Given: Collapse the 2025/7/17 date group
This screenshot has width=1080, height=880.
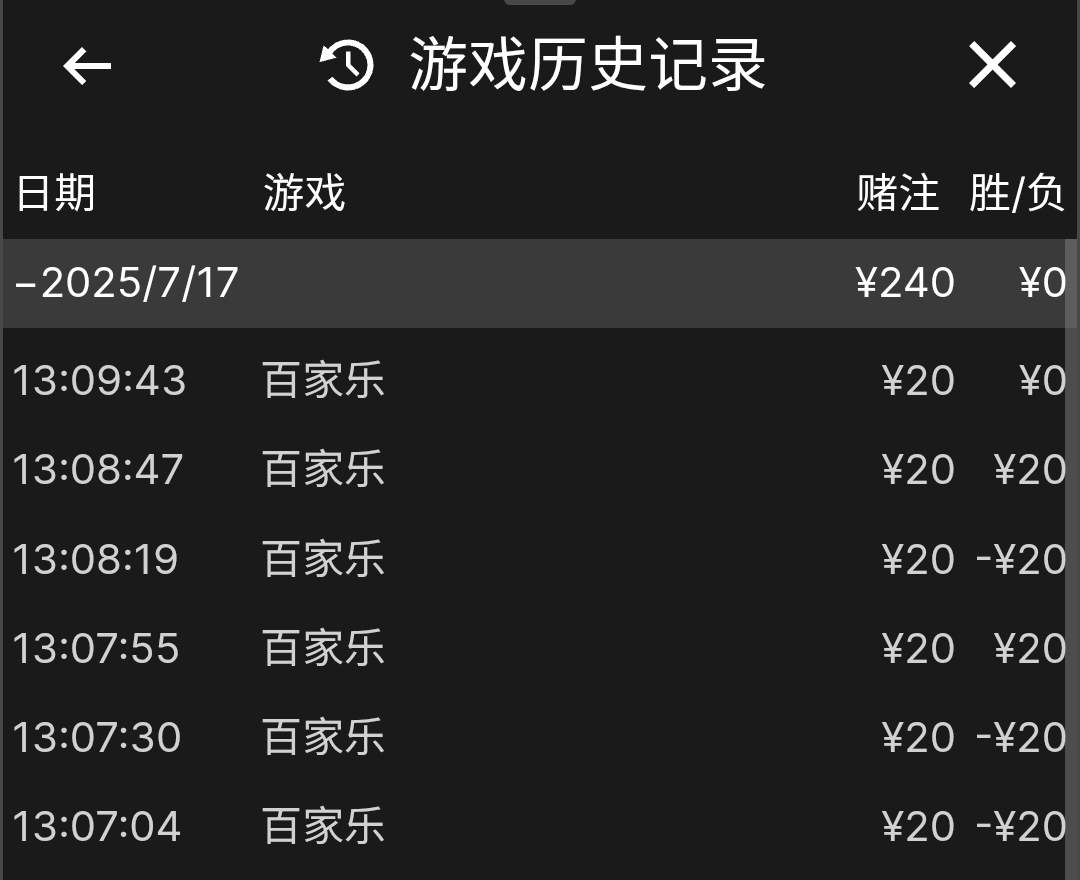Looking at the screenshot, I should click(x=125, y=283).
